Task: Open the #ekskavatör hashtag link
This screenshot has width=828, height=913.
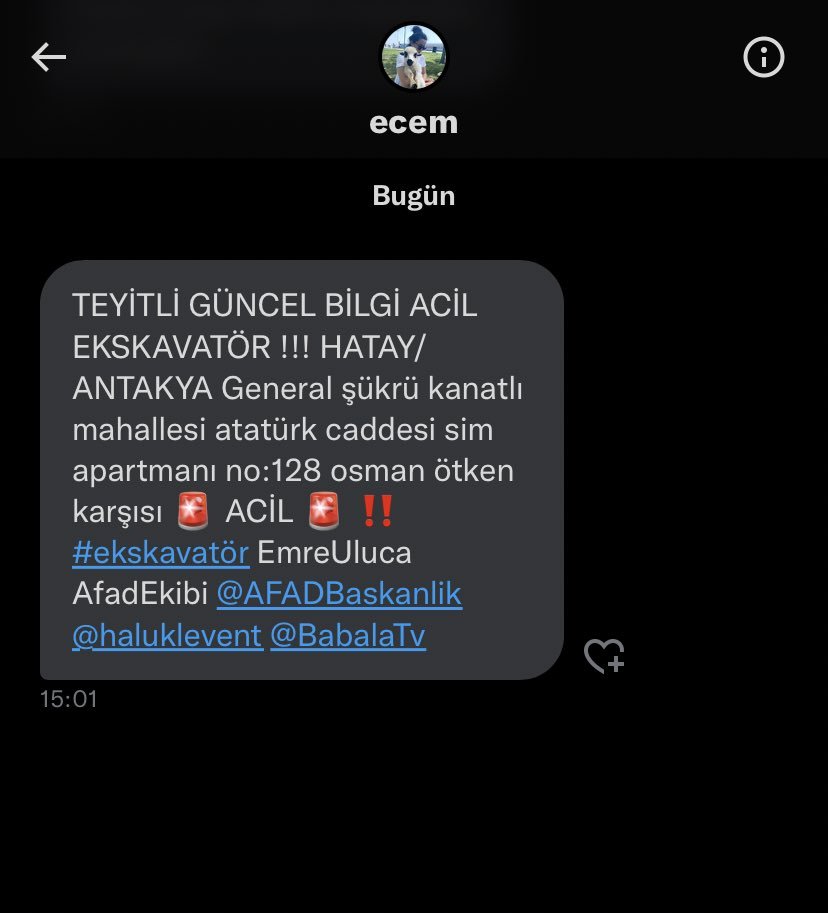Action: (x=161, y=551)
